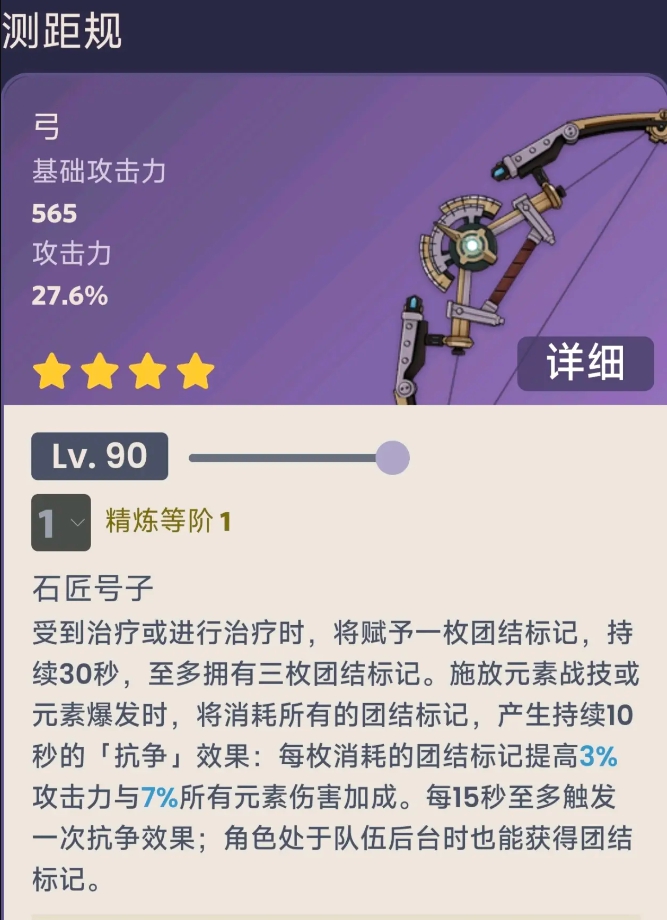Open the 详细 details button

[585, 364]
